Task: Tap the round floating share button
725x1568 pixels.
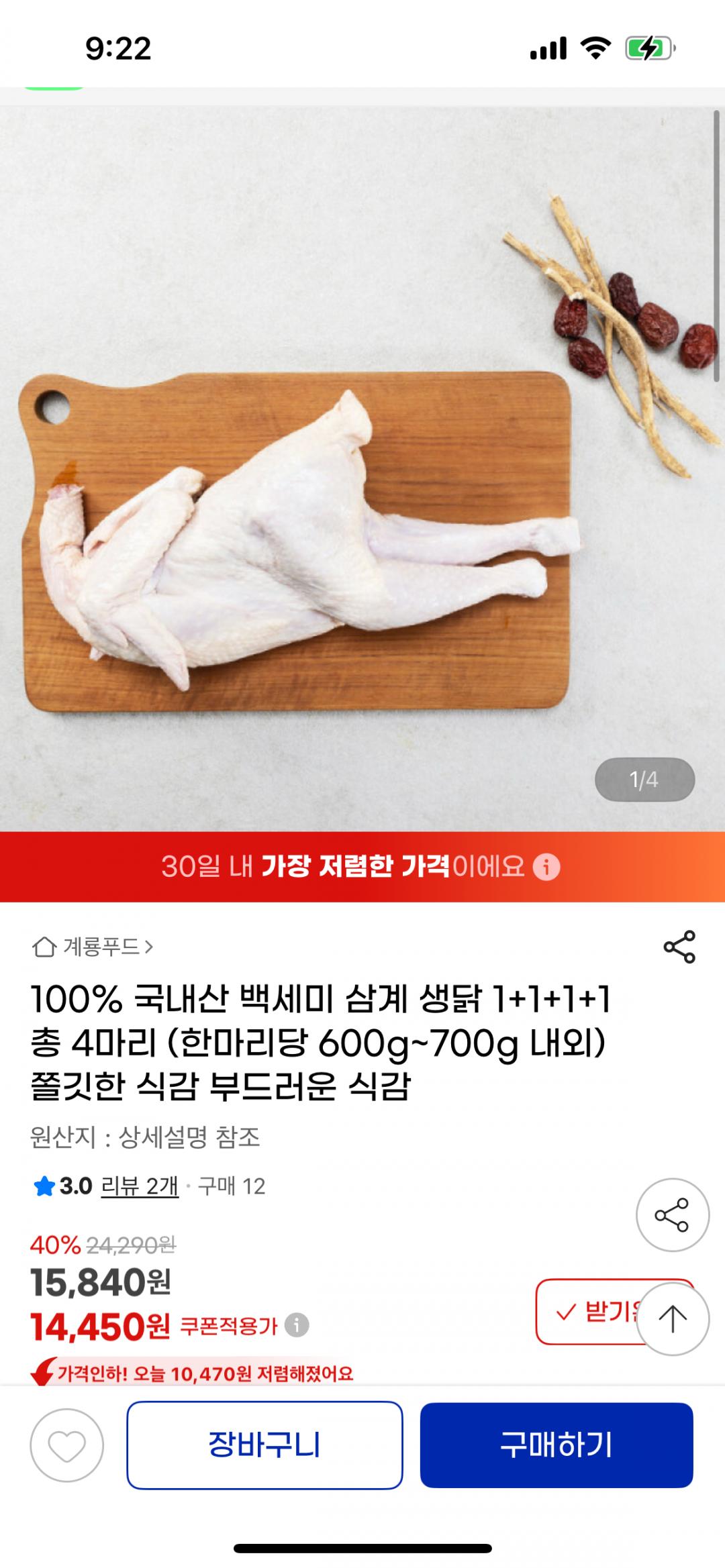Action: coord(672,1215)
